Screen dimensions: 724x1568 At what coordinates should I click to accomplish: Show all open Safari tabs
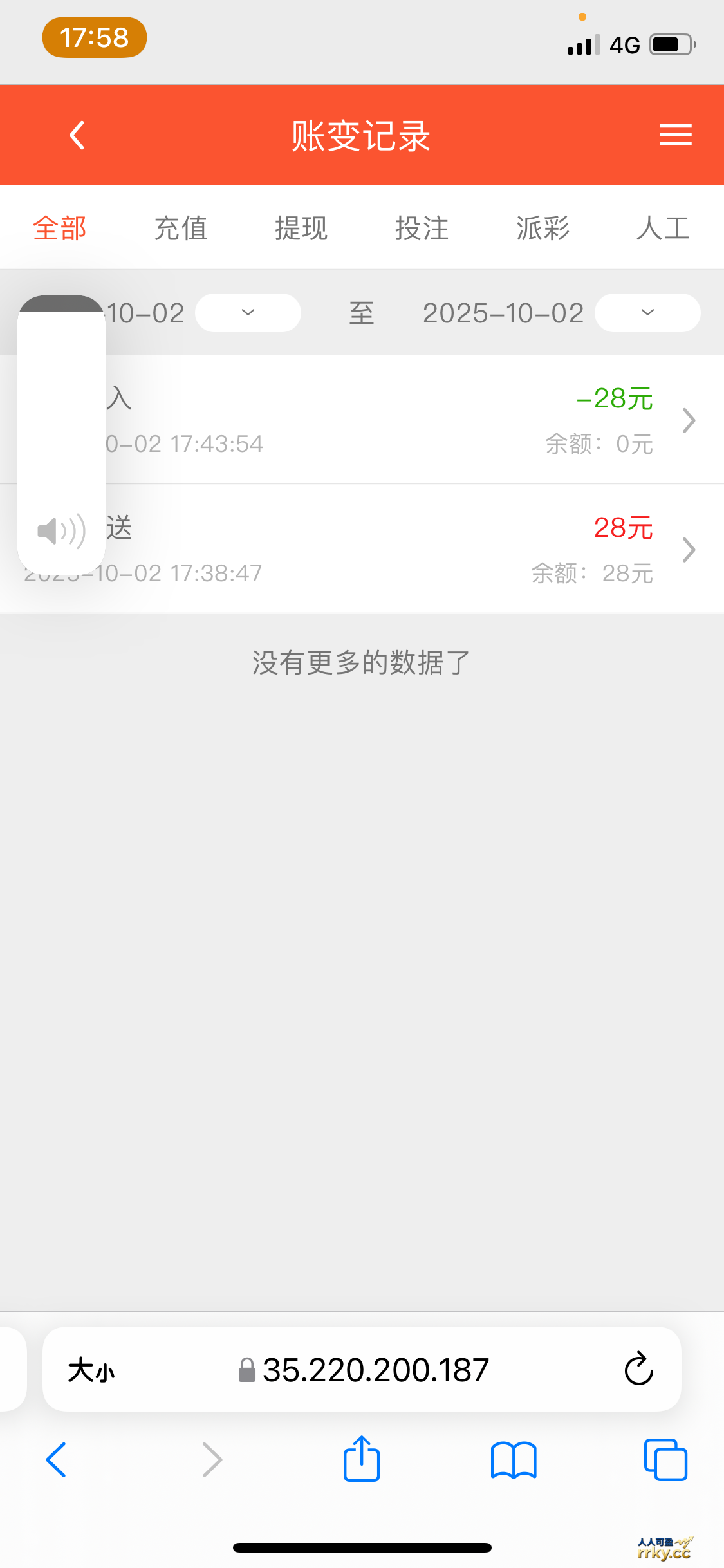pos(665,1459)
